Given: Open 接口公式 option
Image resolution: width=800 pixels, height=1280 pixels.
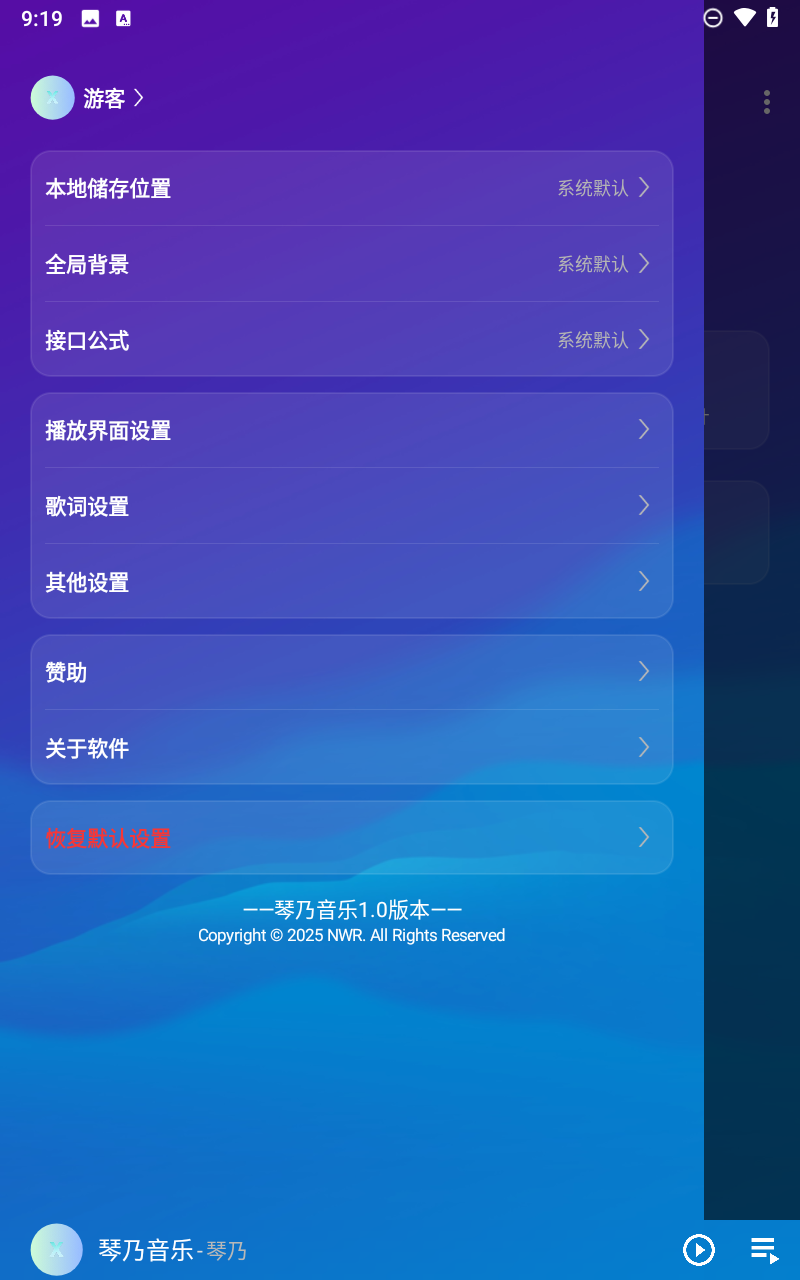Looking at the screenshot, I should coord(352,340).
